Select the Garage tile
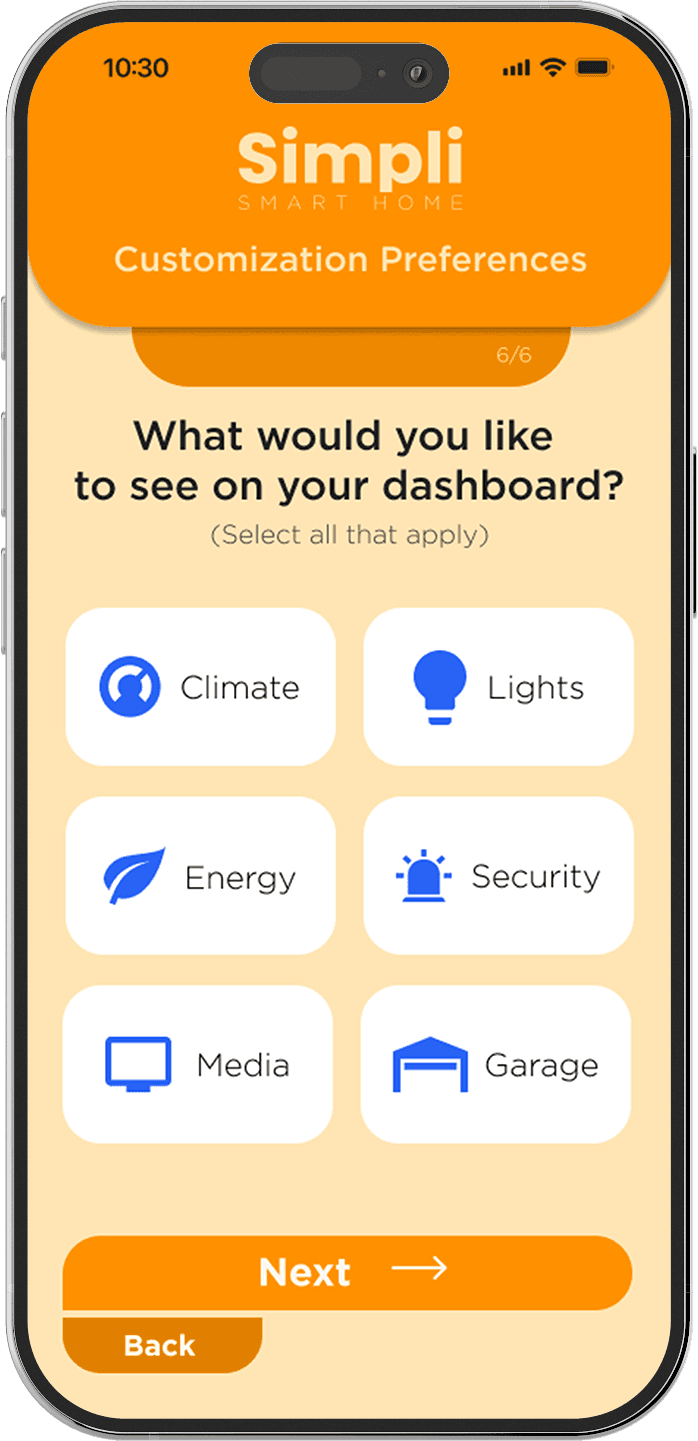This screenshot has width=698, height=1441. (x=495, y=1064)
